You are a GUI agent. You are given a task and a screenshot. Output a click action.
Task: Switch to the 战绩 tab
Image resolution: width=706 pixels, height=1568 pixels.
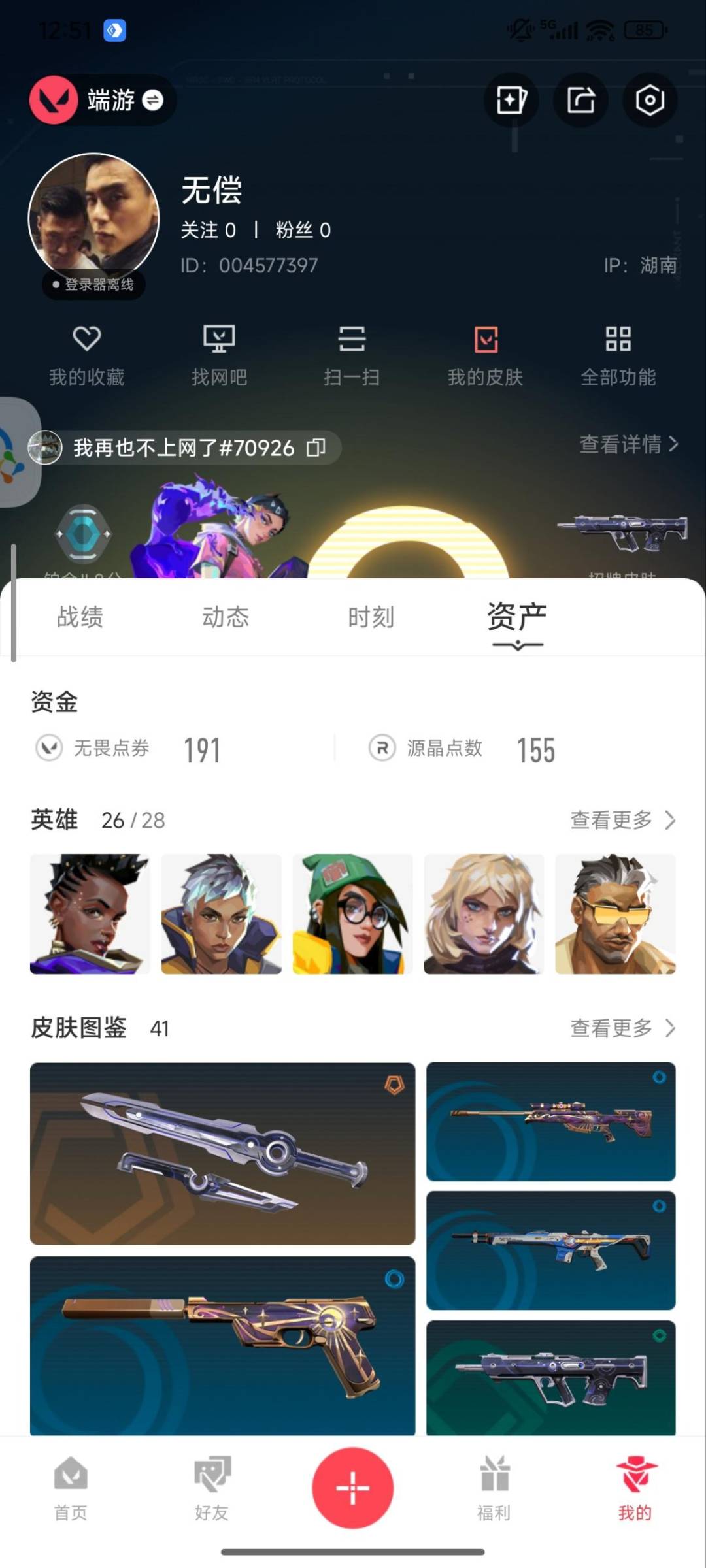click(80, 617)
